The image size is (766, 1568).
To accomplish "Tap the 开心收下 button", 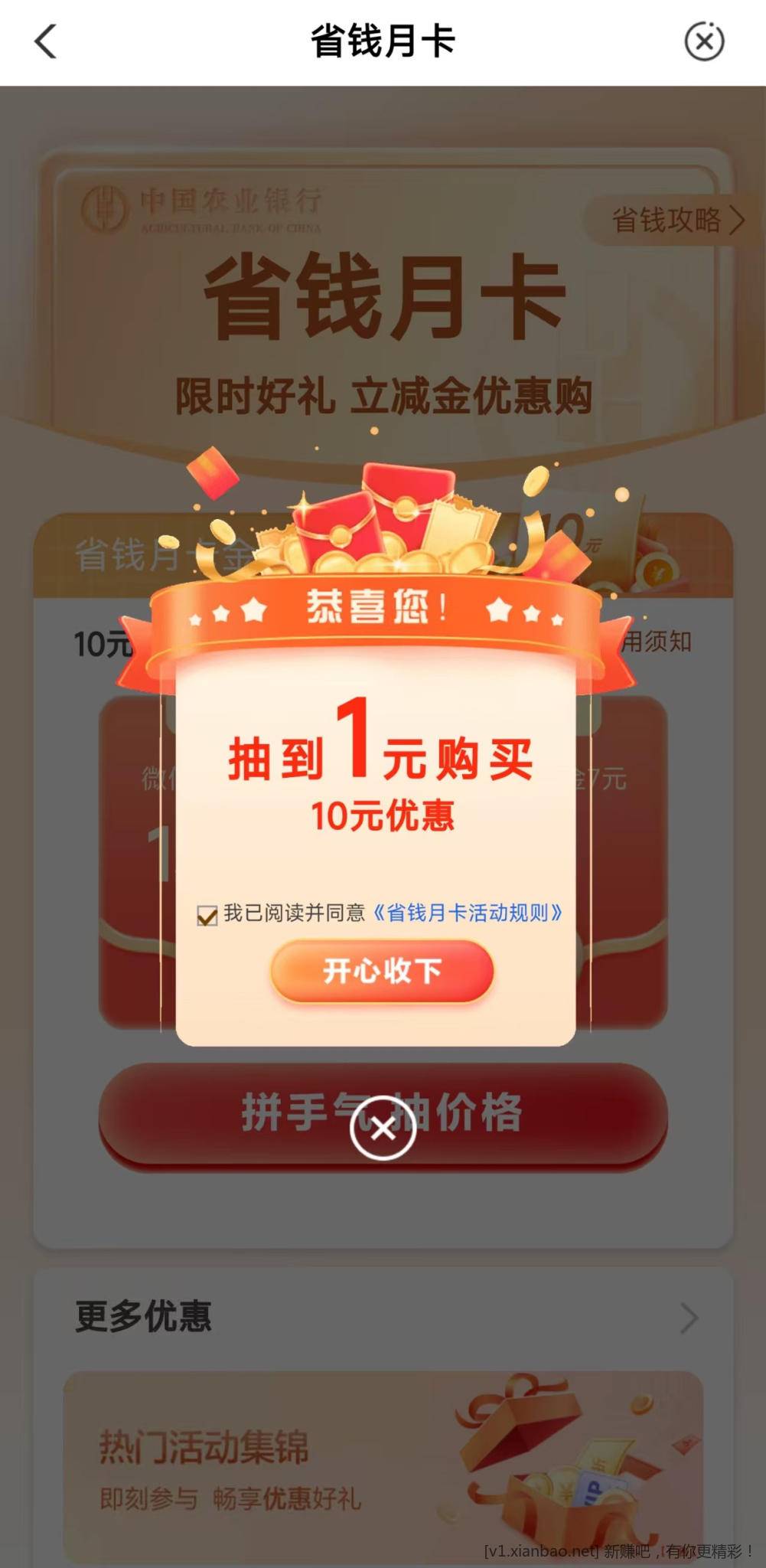I will 382,971.
